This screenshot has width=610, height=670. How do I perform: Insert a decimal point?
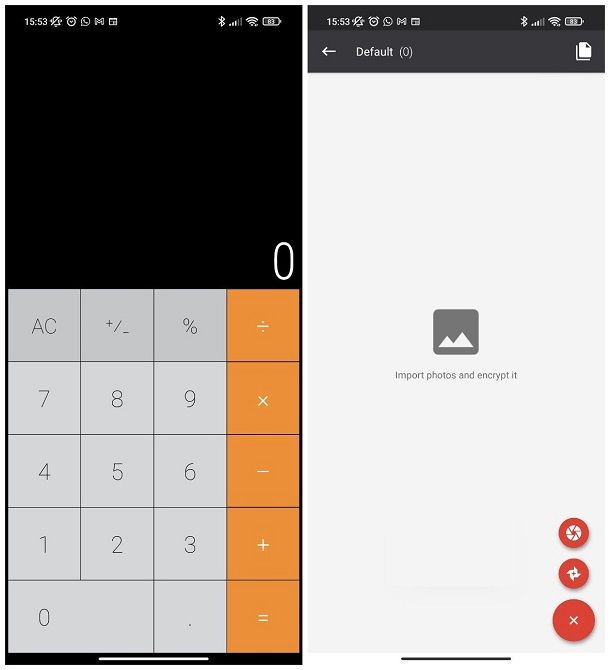pos(190,618)
